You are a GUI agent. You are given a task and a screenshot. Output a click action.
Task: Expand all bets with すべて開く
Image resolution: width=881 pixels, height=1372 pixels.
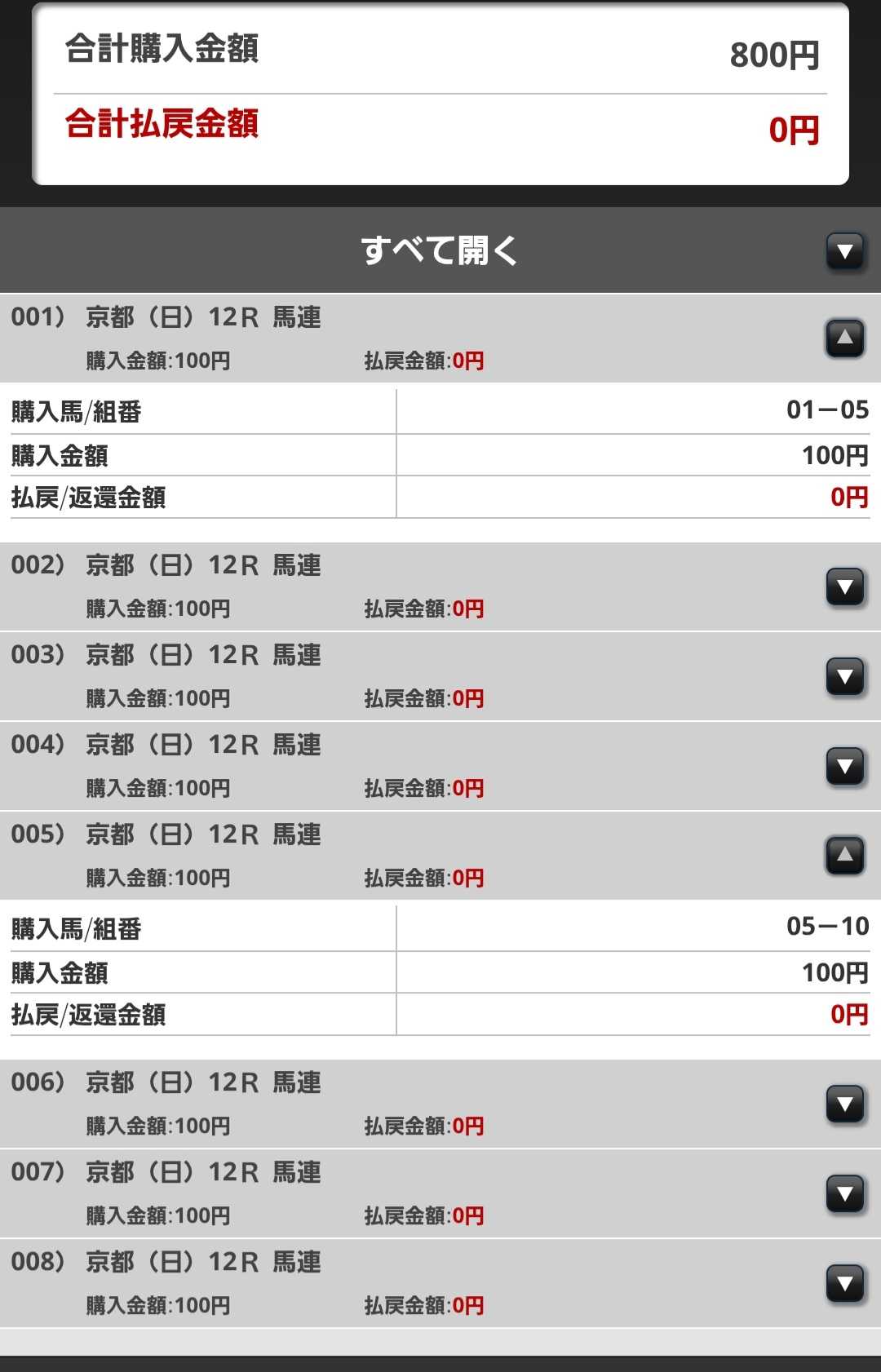pyautogui.click(x=845, y=251)
